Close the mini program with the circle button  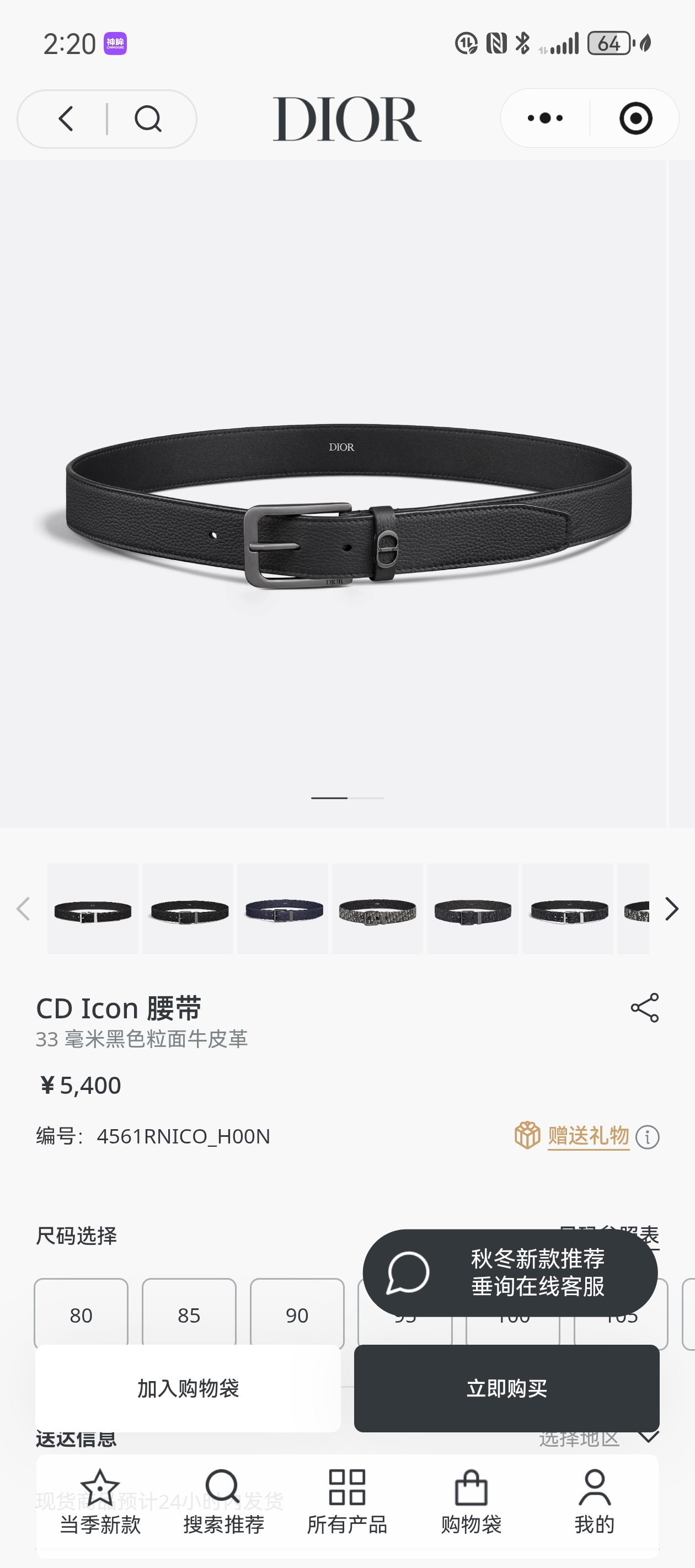pyautogui.click(x=635, y=118)
